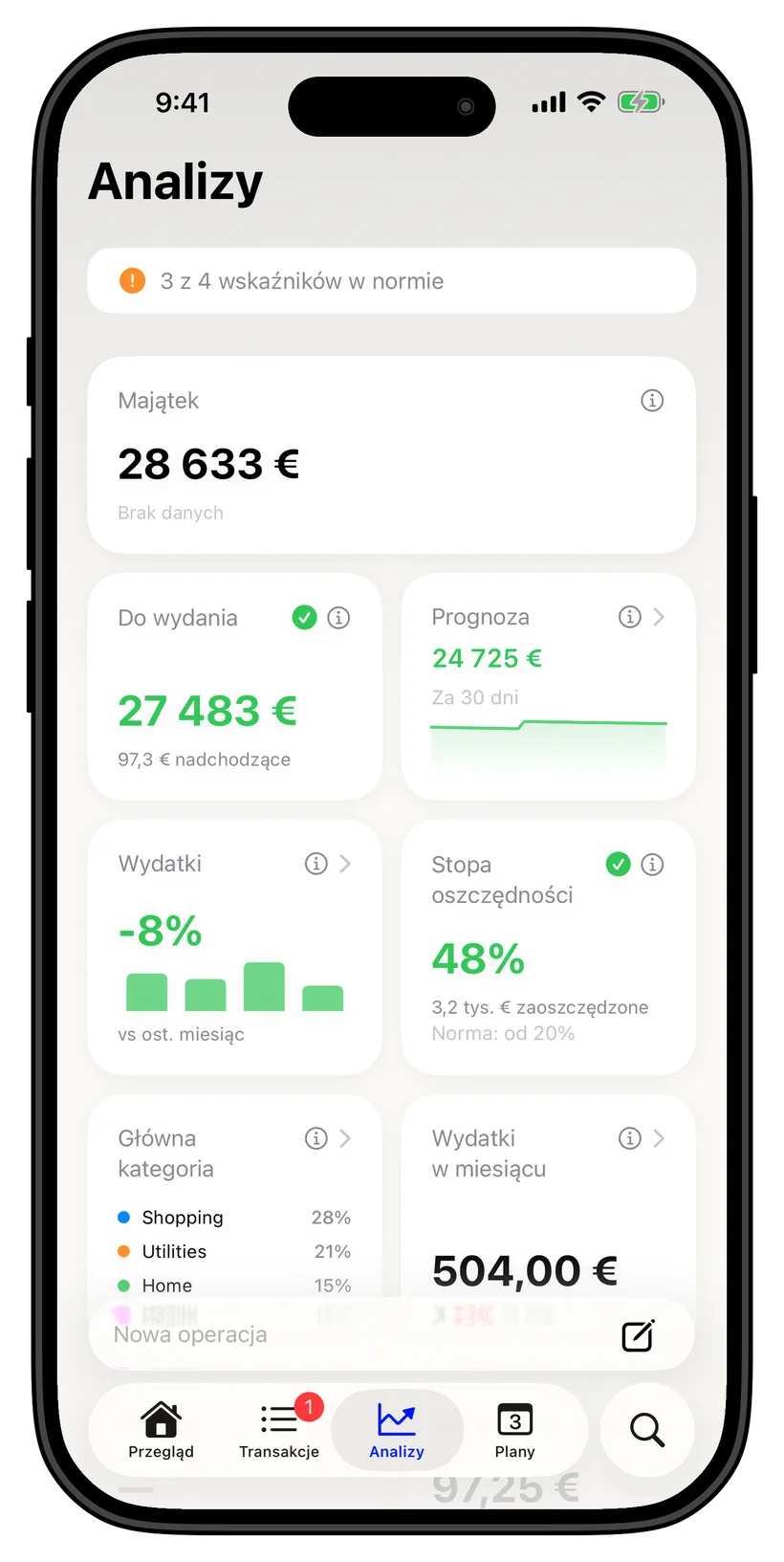Image resolution: width=784 pixels, height=1562 pixels.
Task: Open the Przegląd tab
Action: 161,1430
